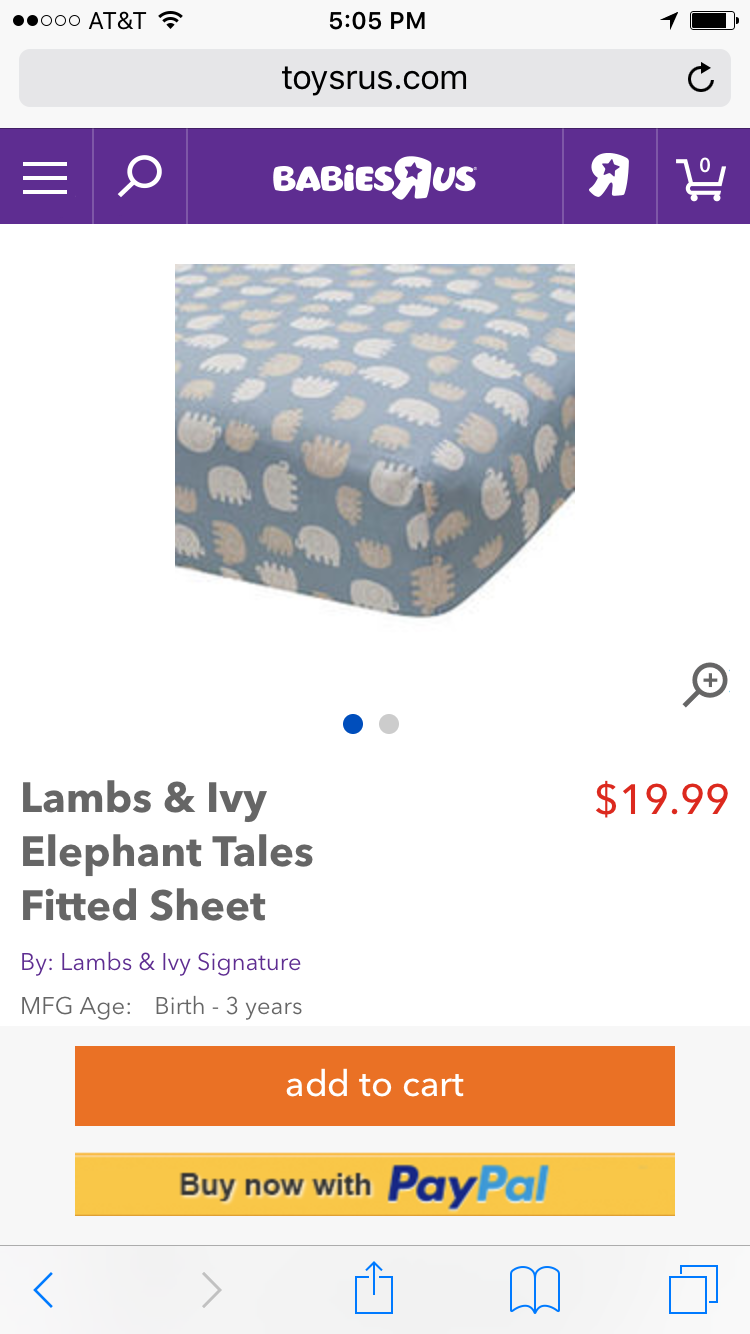Share this product page

375,1288
